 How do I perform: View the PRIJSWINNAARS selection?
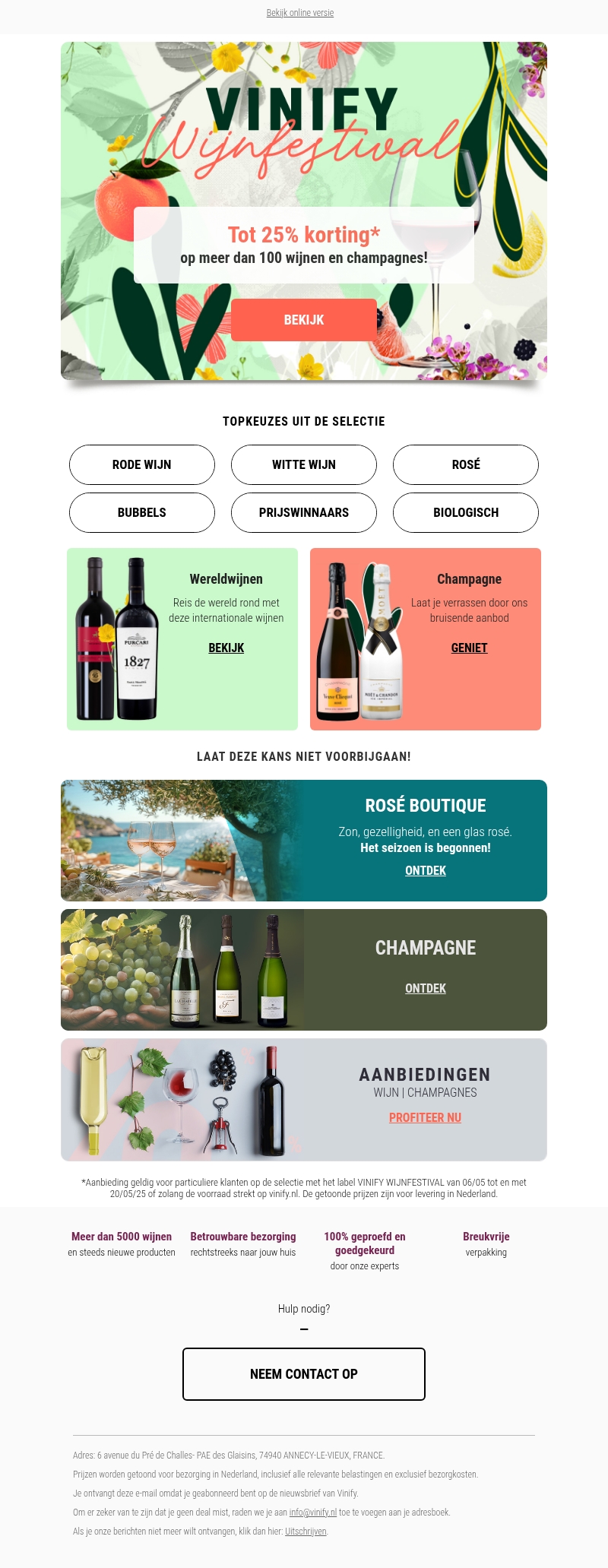click(304, 512)
